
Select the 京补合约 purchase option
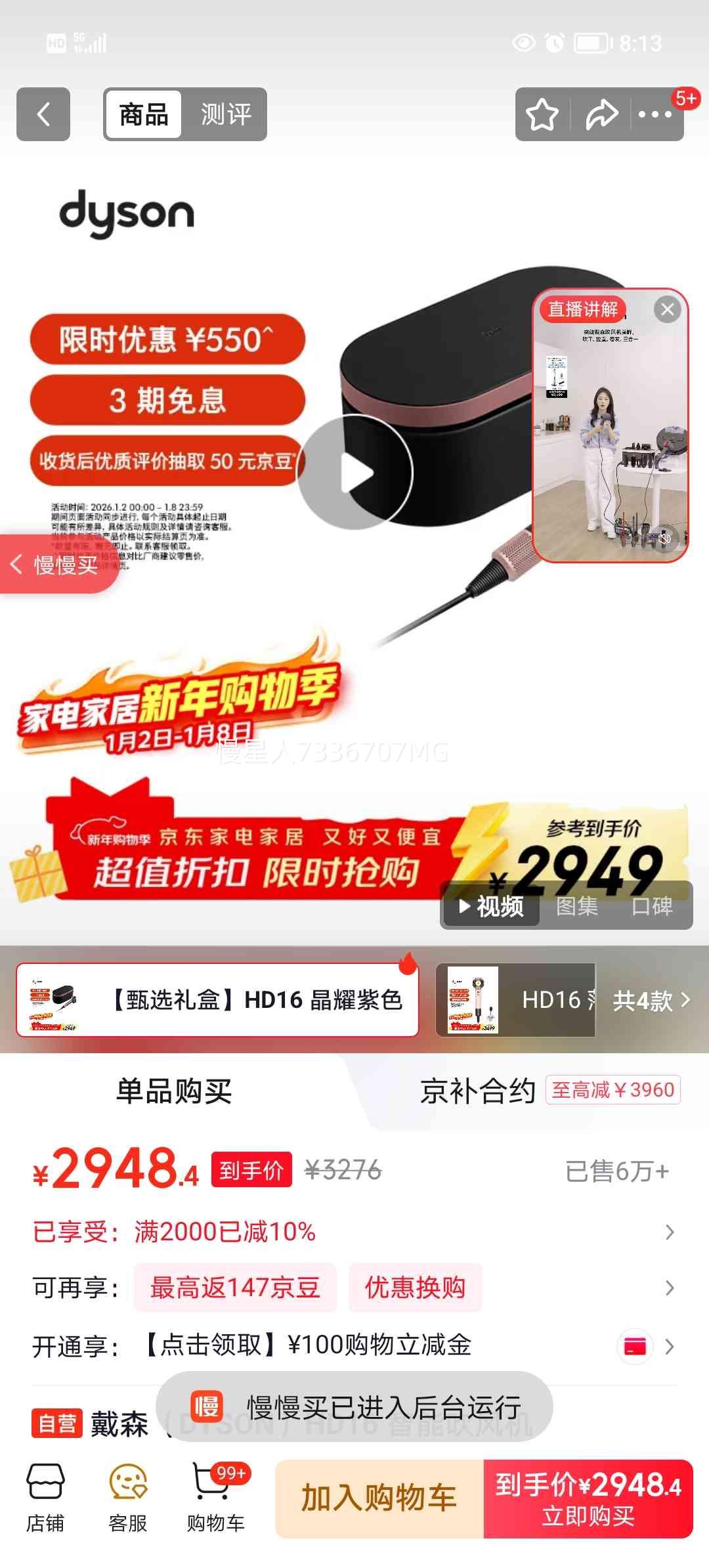point(479,1089)
